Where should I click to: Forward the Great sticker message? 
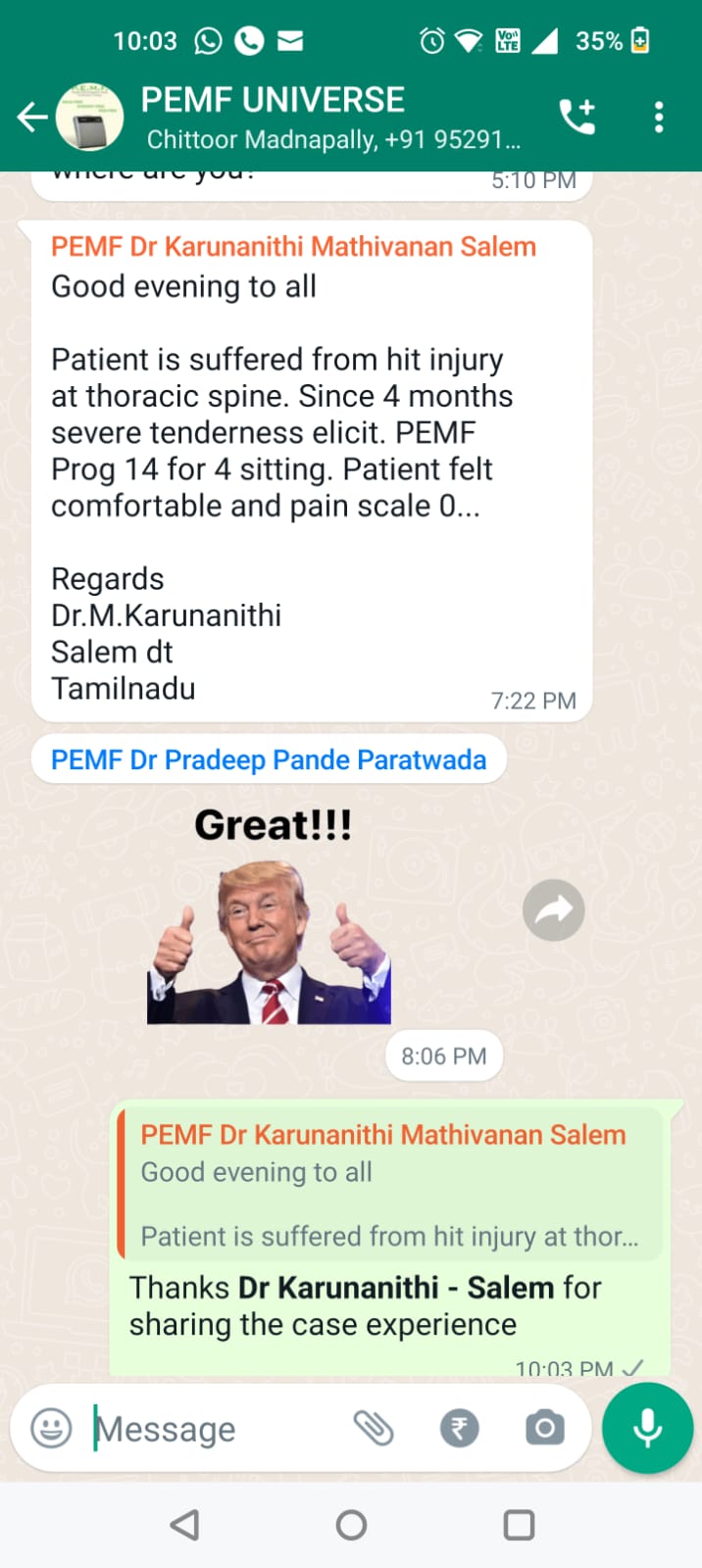click(554, 910)
